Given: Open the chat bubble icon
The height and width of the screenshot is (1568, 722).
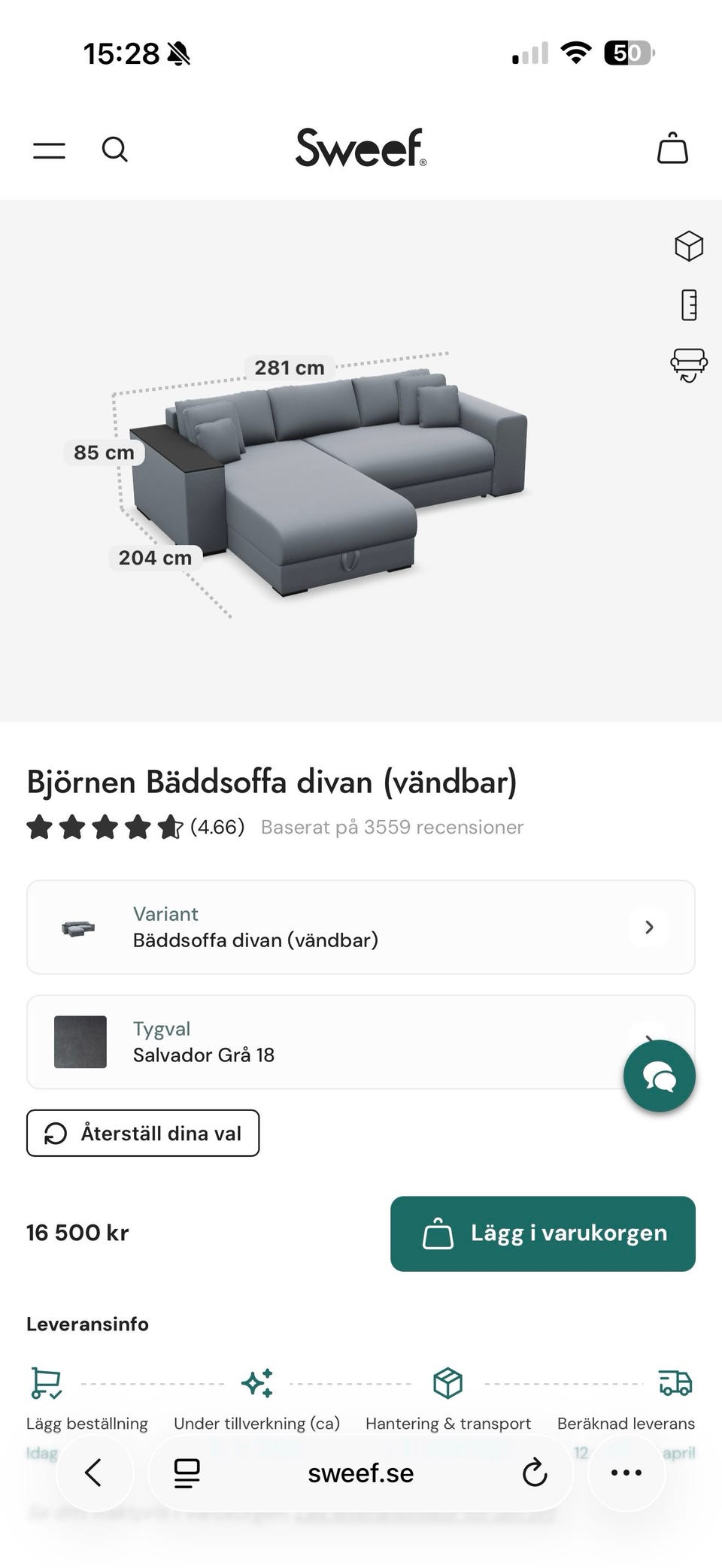Looking at the screenshot, I should [660, 1076].
